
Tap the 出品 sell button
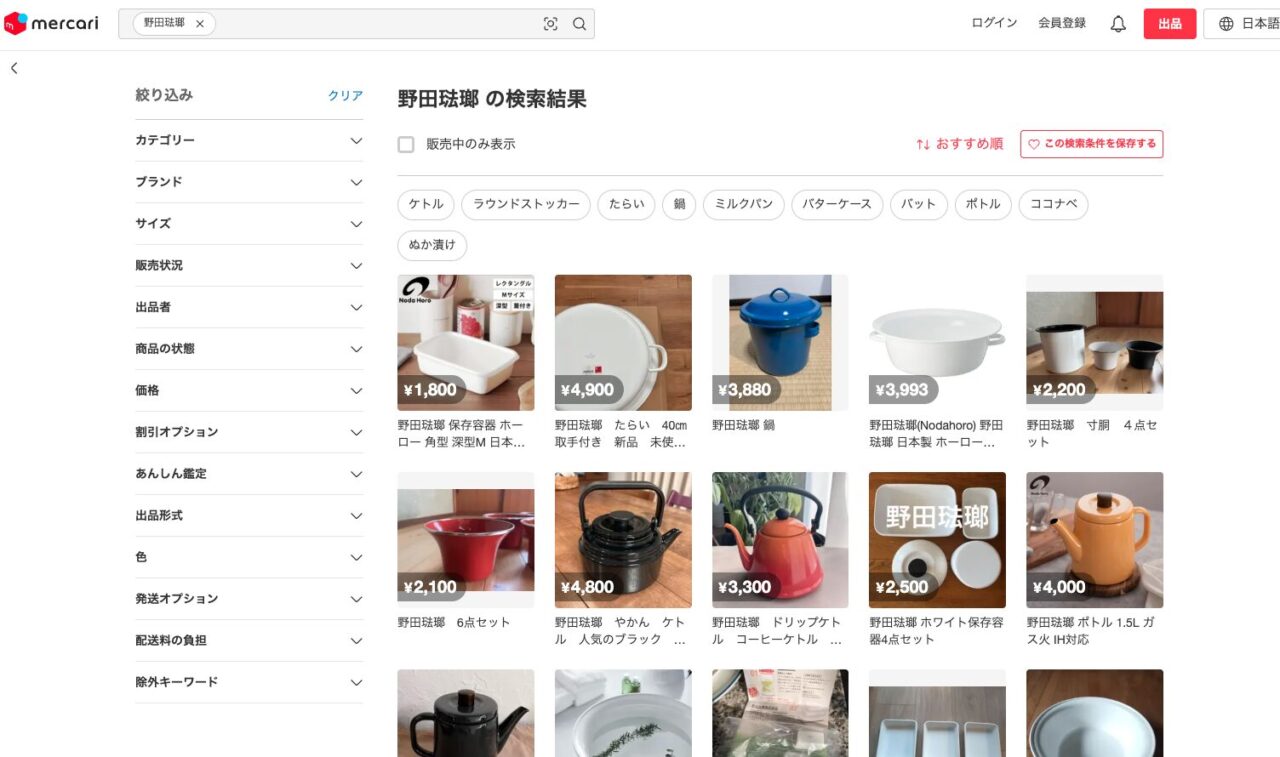[1169, 24]
